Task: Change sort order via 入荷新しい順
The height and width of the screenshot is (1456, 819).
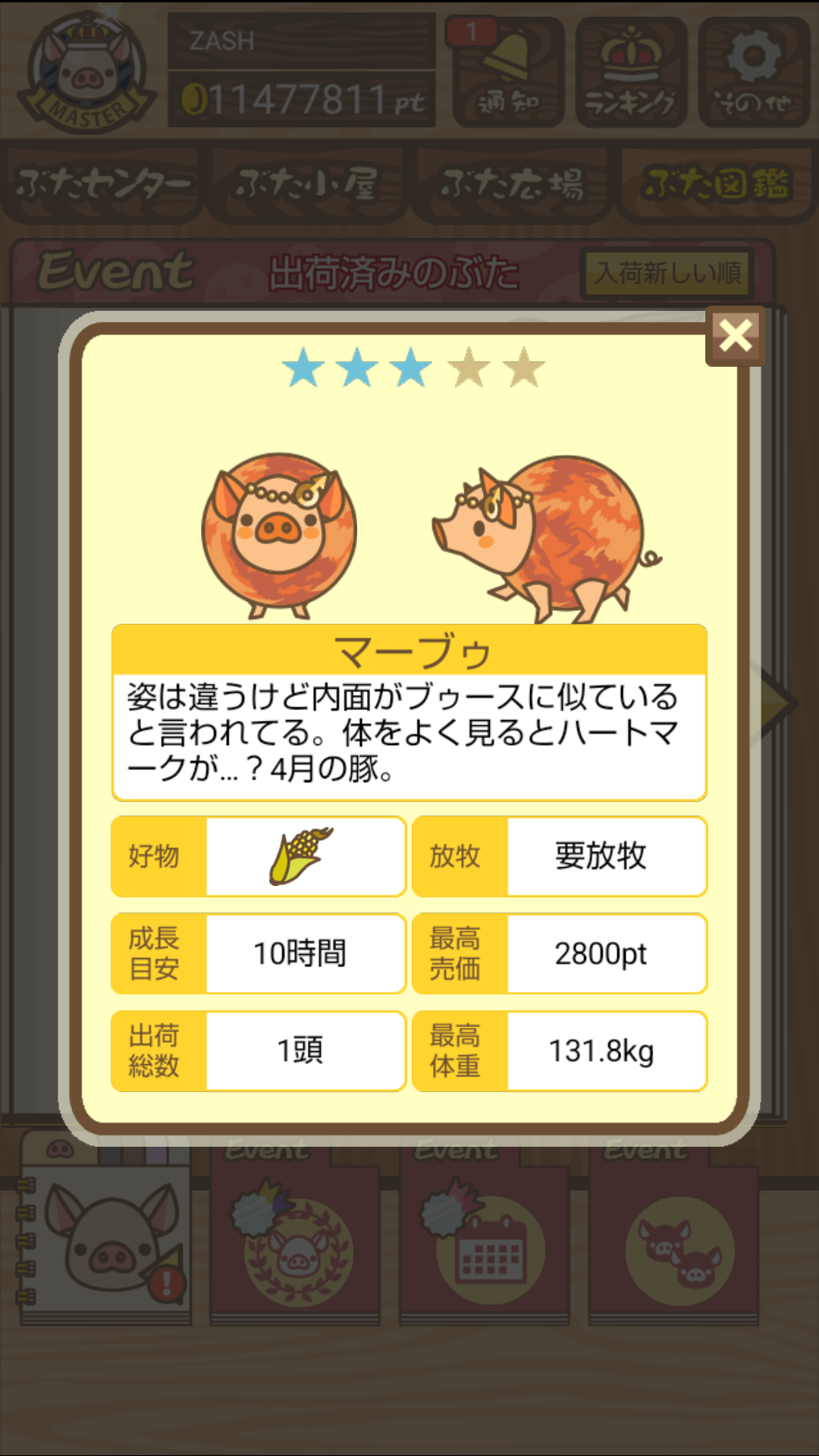Action: (667, 273)
